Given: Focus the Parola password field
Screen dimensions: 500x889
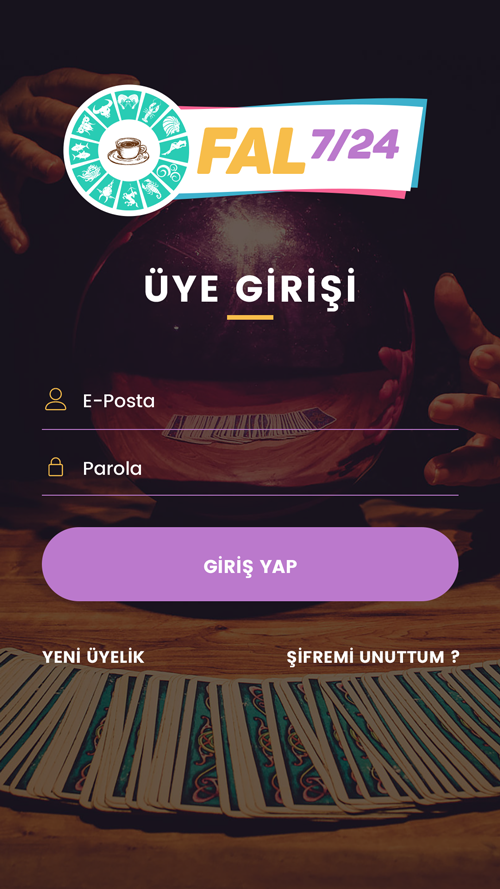Looking at the screenshot, I should click(250, 468).
